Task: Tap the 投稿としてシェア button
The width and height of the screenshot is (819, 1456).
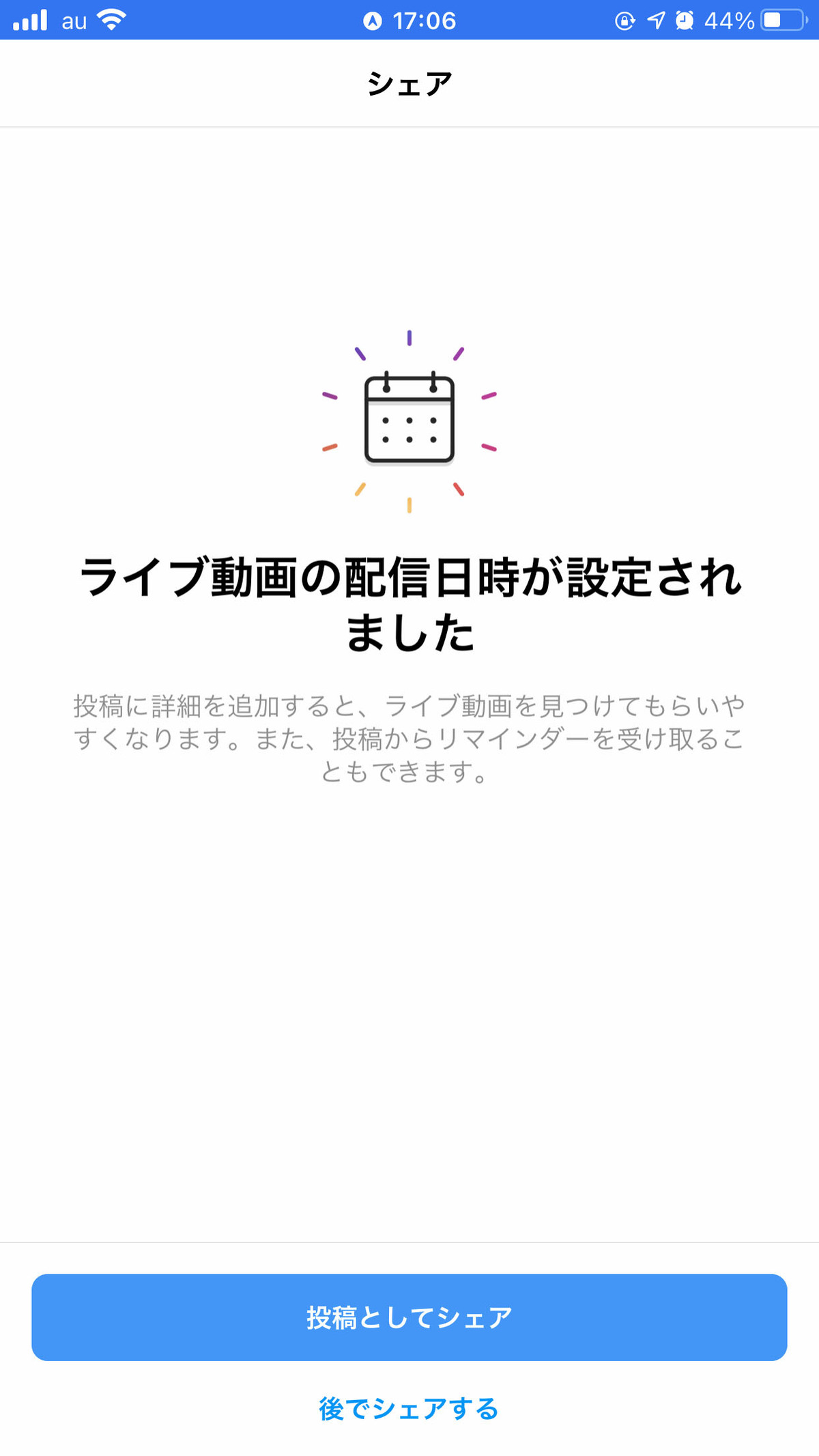Action: (x=409, y=1317)
